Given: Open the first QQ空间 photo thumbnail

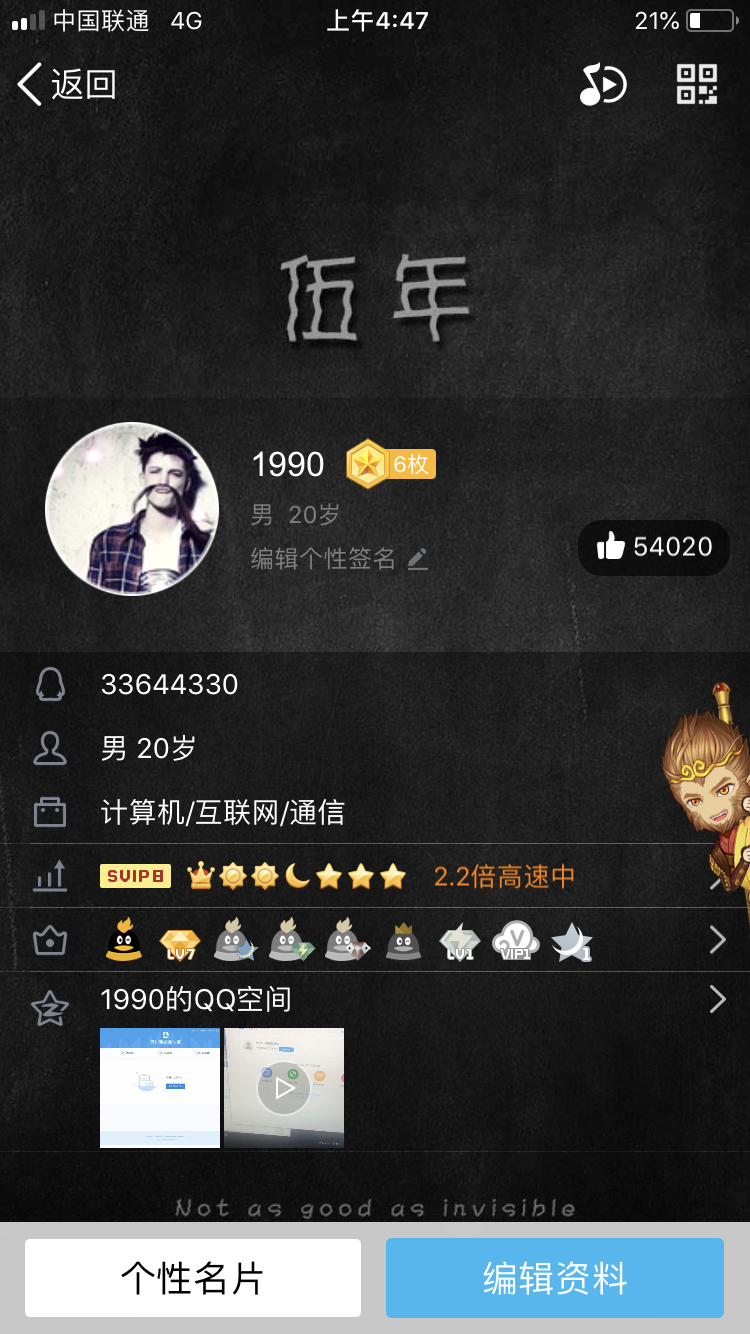Looking at the screenshot, I should pyautogui.click(x=160, y=1087).
